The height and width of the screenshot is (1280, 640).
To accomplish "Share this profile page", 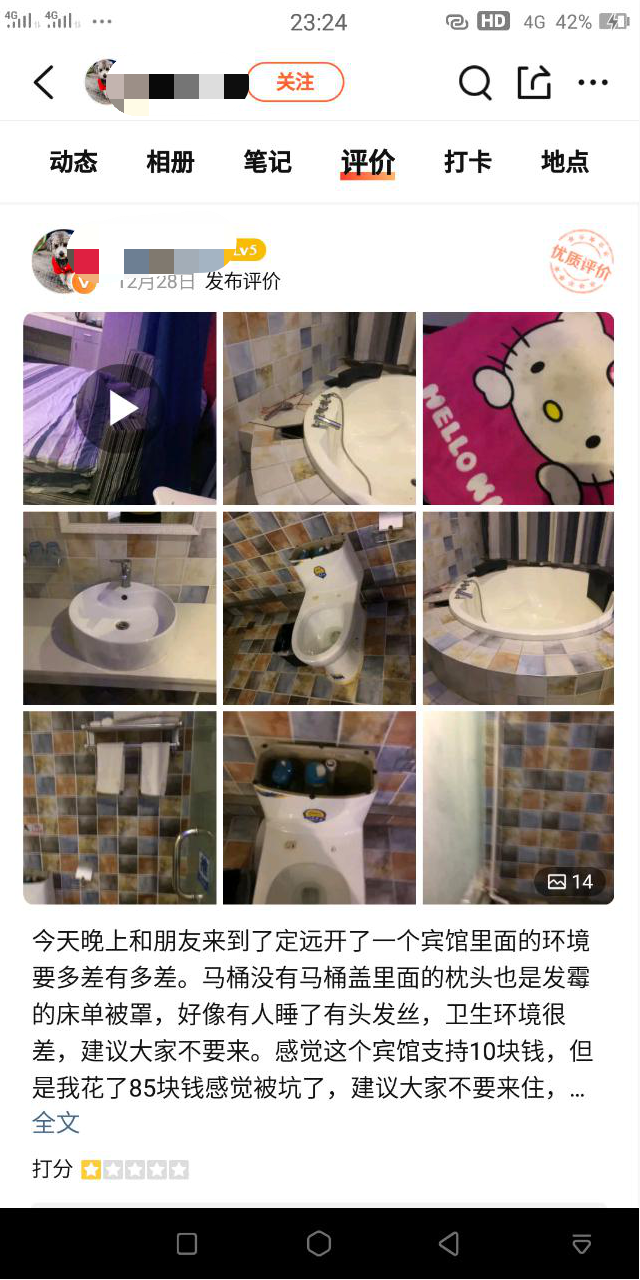I will coord(534,83).
